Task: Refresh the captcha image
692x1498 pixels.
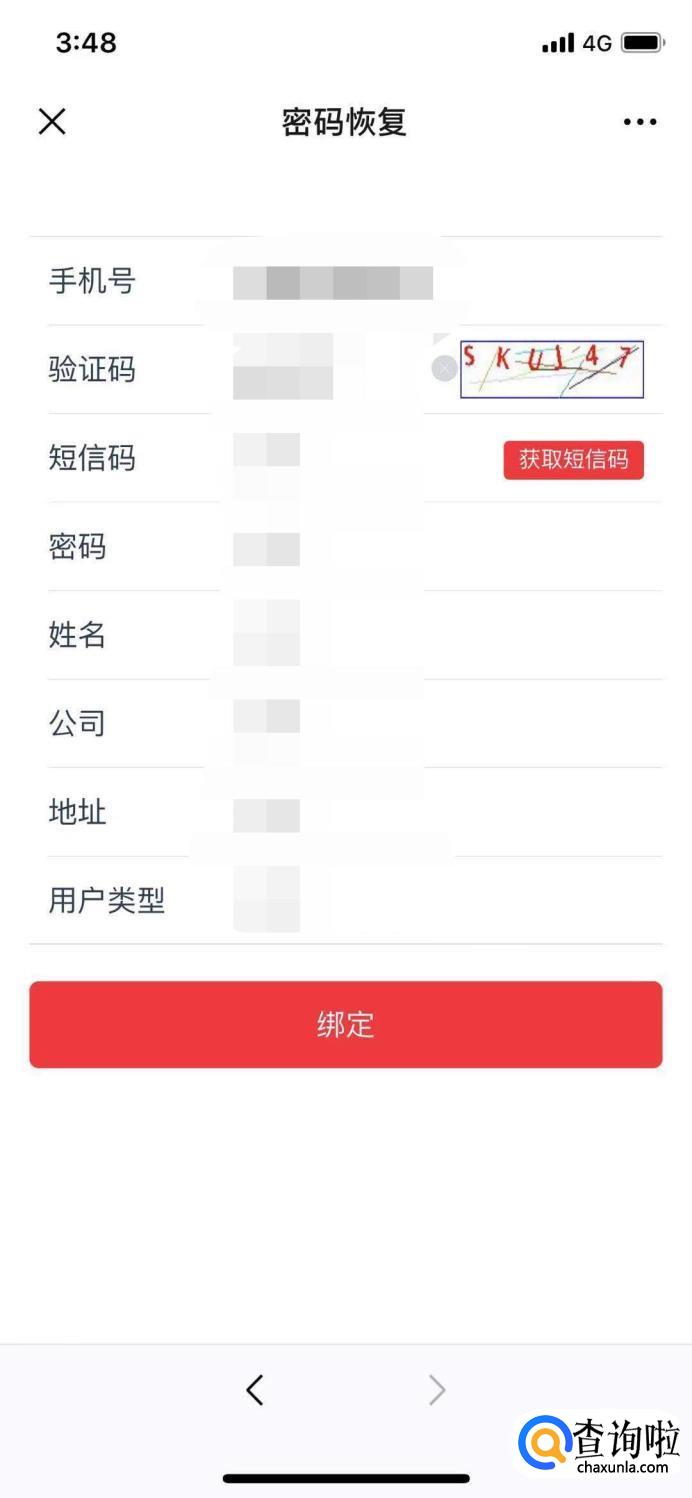Action: point(552,369)
